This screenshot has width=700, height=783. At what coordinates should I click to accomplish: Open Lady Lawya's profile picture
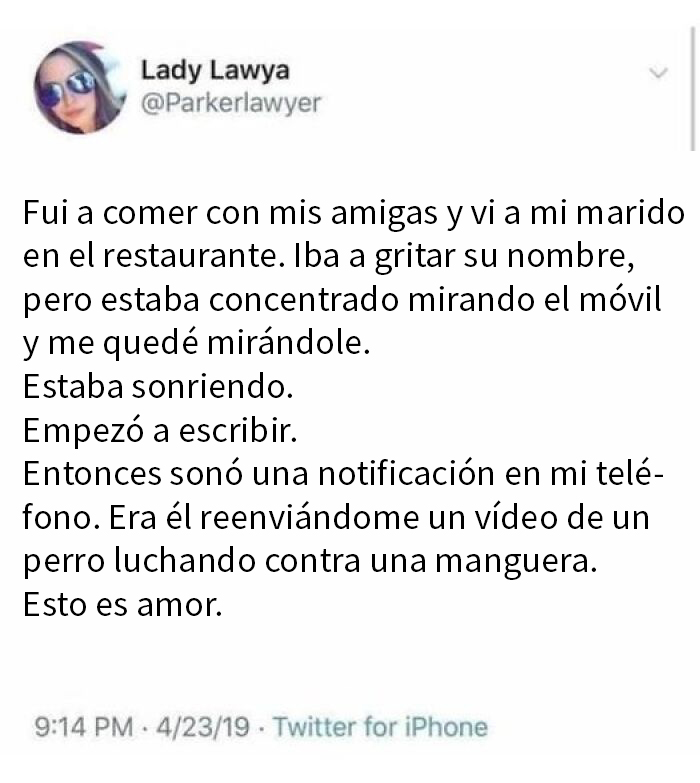(x=78, y=89)
